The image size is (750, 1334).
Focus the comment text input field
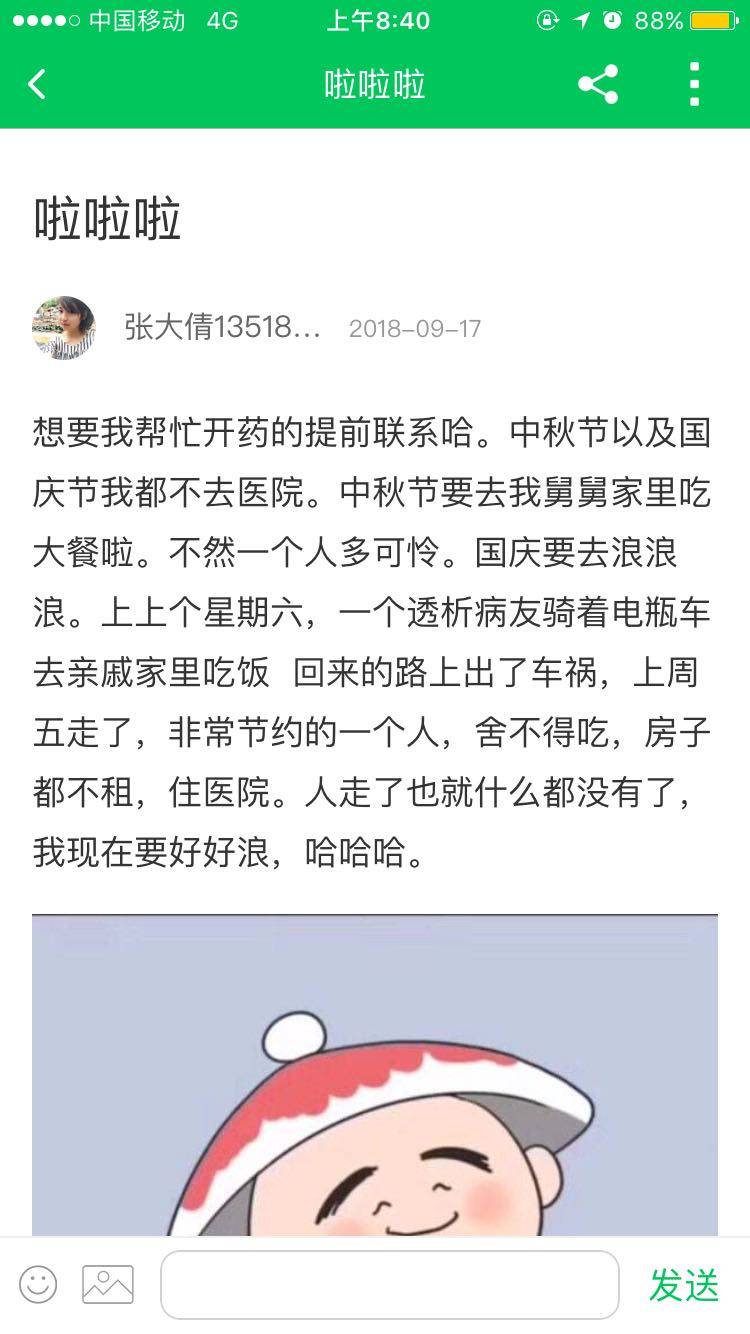[x=389, y=1284]
